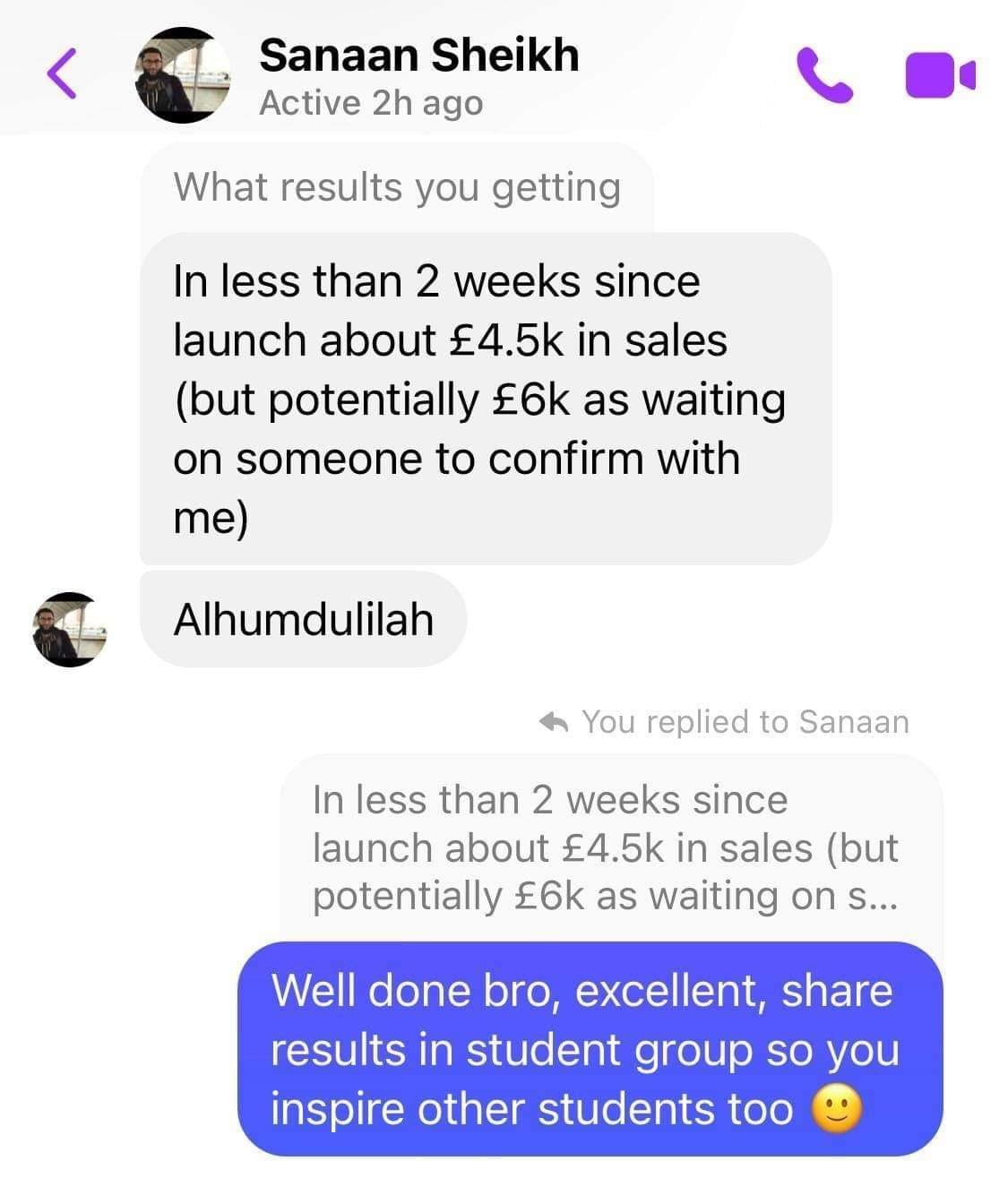Go back to the chat list
The height and width of the screenshot is (1195, 1008).
[61, 73]
